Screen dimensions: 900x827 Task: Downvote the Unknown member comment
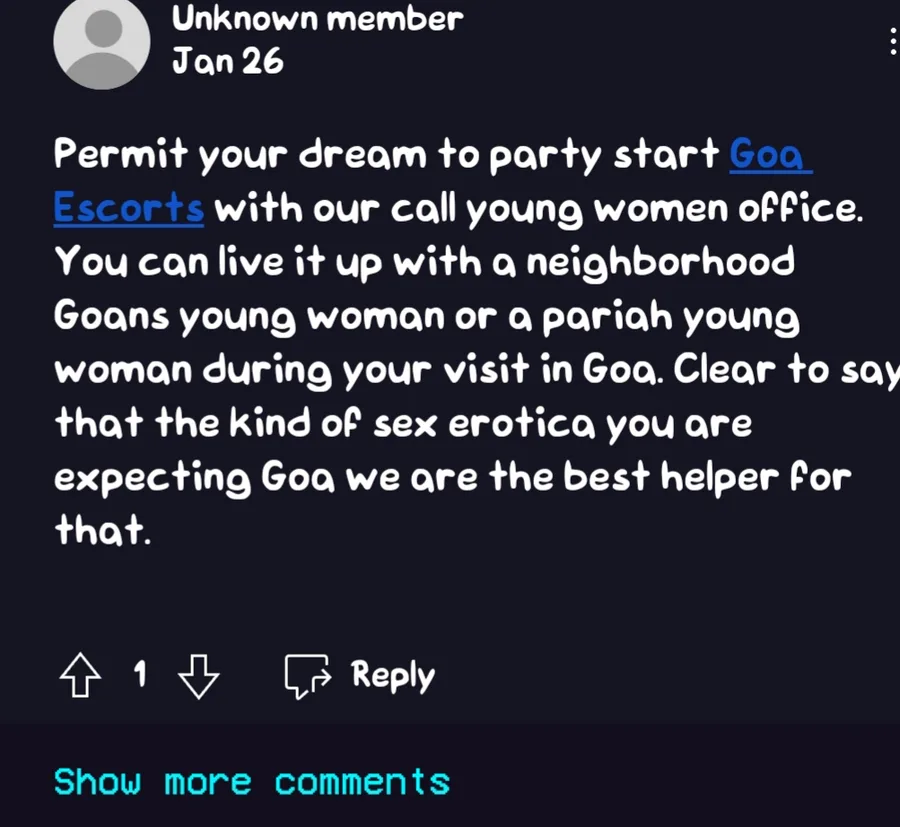pos(199,676)
